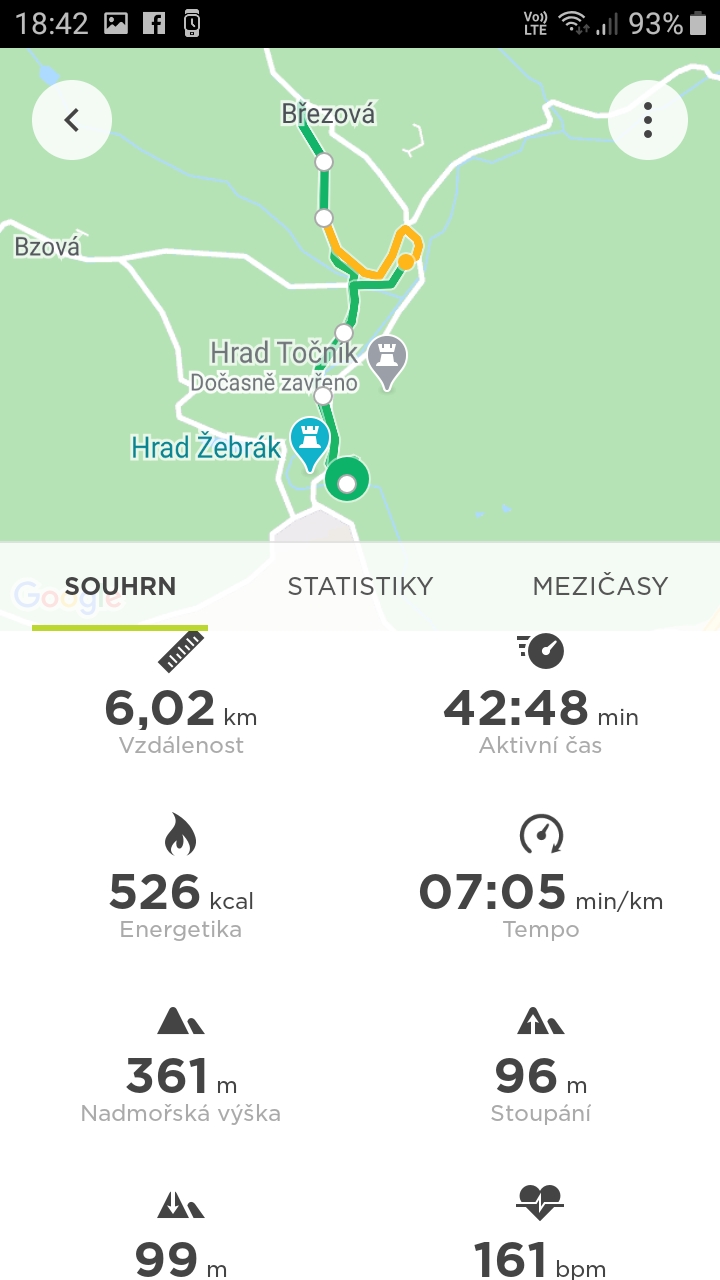Open the Hrad Točník map marker

(x=388, y=362)
